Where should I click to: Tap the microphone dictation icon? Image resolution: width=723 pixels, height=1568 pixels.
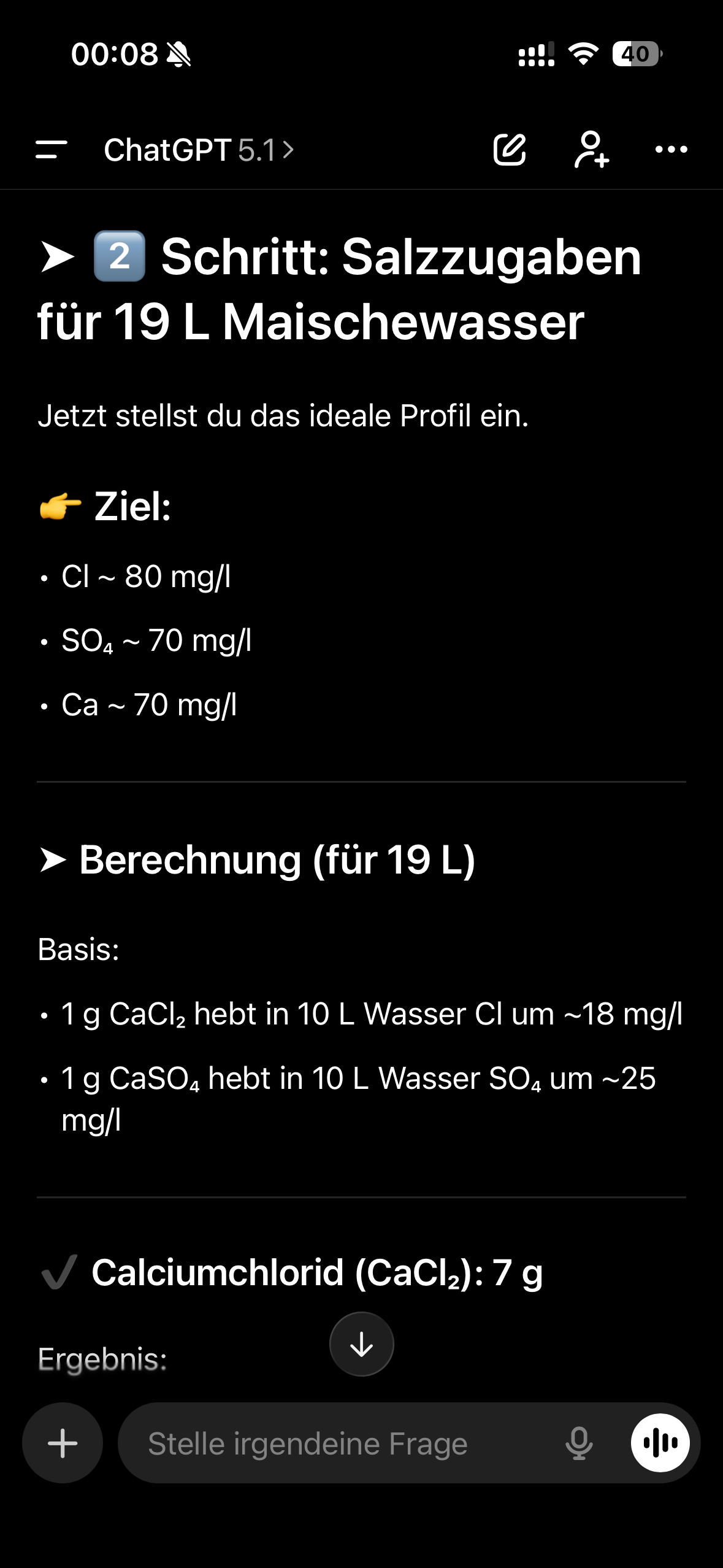click(579, 1444)
